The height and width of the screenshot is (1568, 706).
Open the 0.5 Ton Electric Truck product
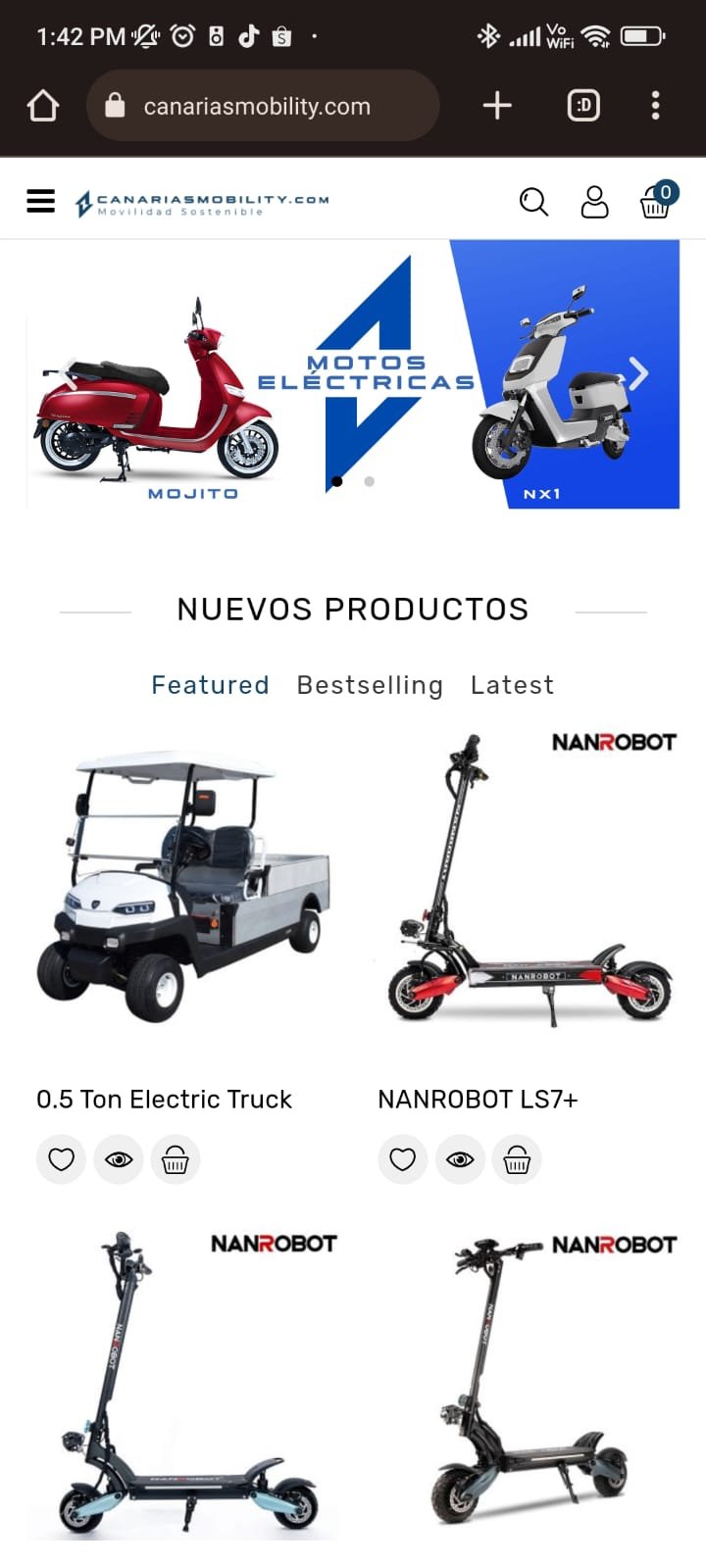164,1100
